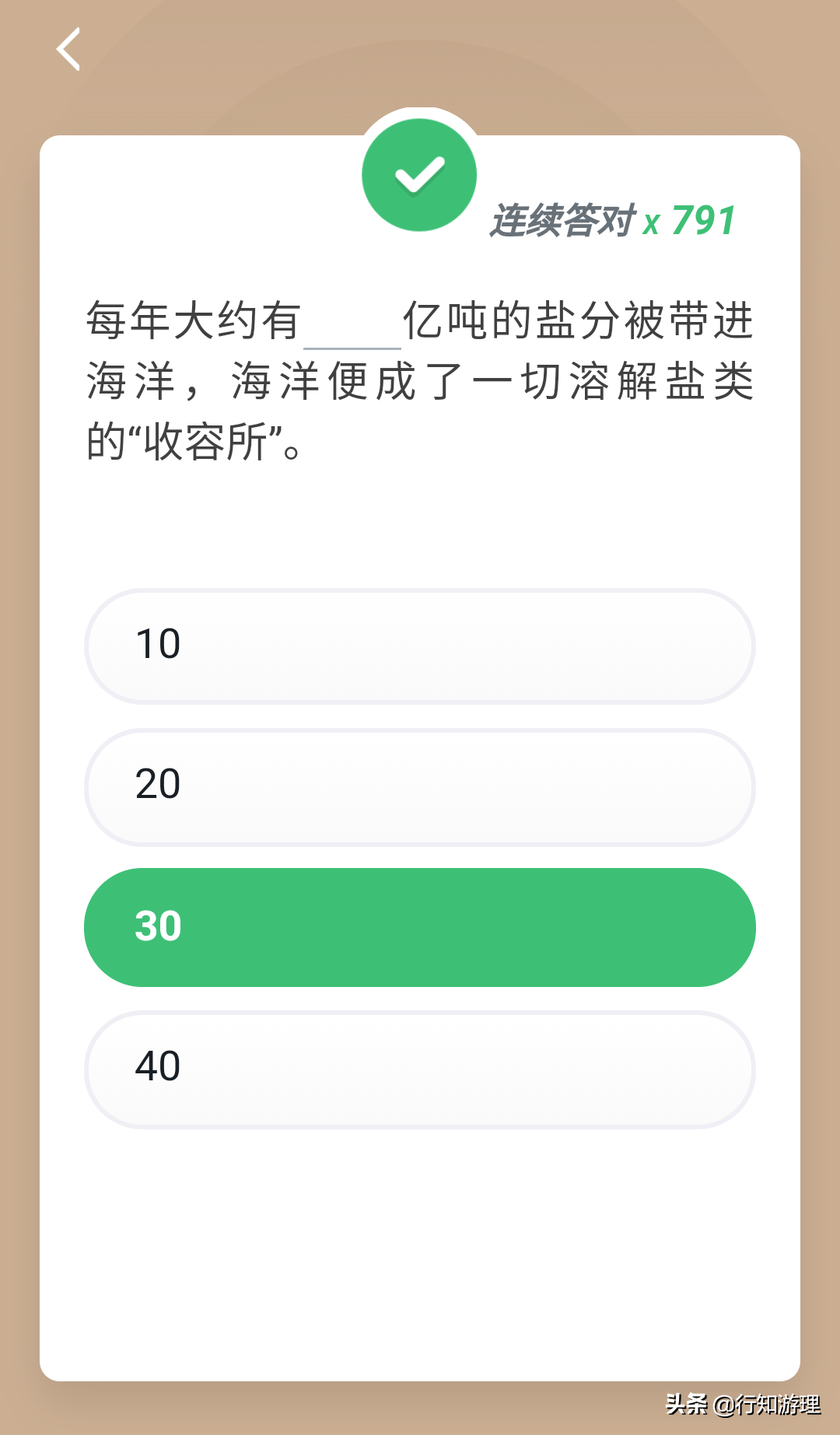The image size is (840, 1435).
Task: Tap the highlighted answer 30
Action: pos(419,927)
